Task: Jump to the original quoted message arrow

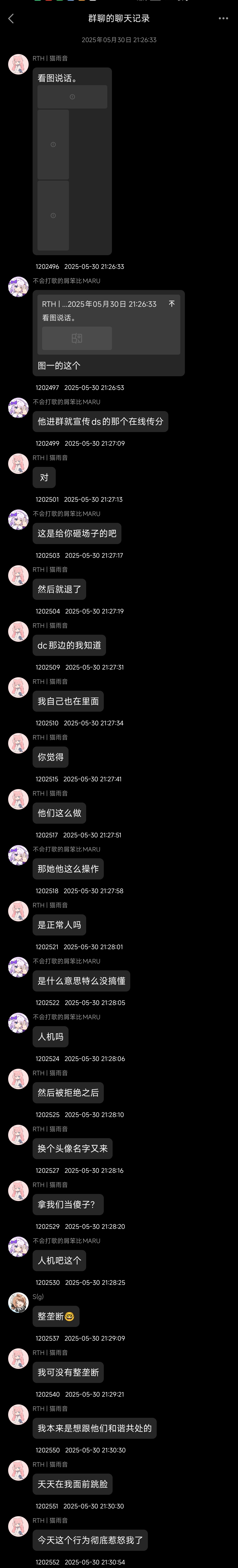Action: (172, 304)
